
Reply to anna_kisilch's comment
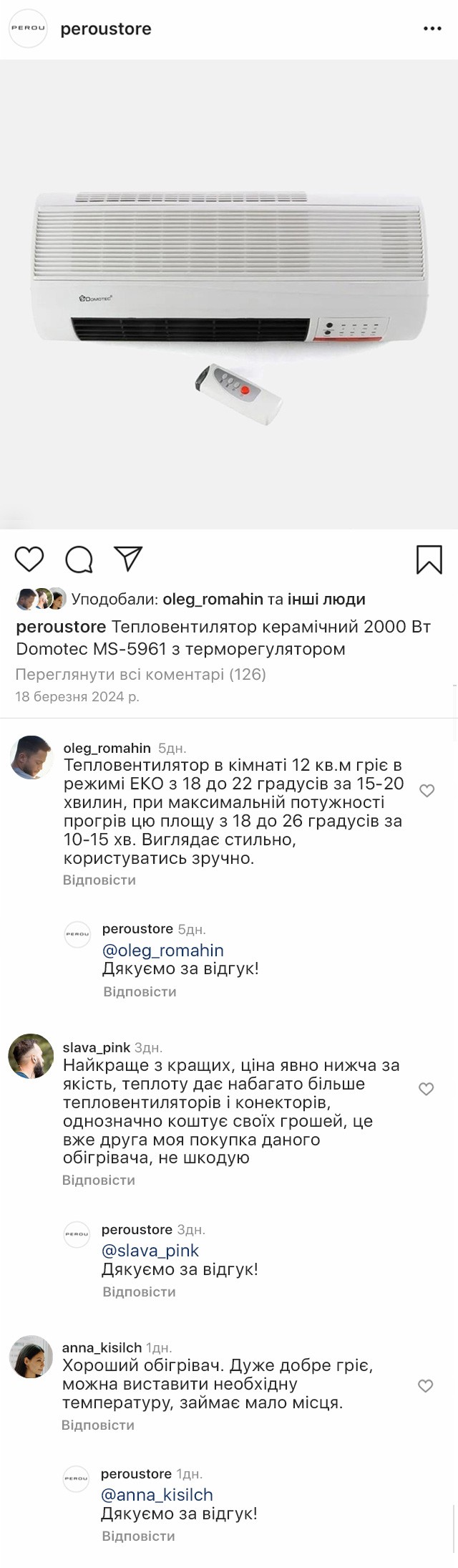[x=98, y=1425]
